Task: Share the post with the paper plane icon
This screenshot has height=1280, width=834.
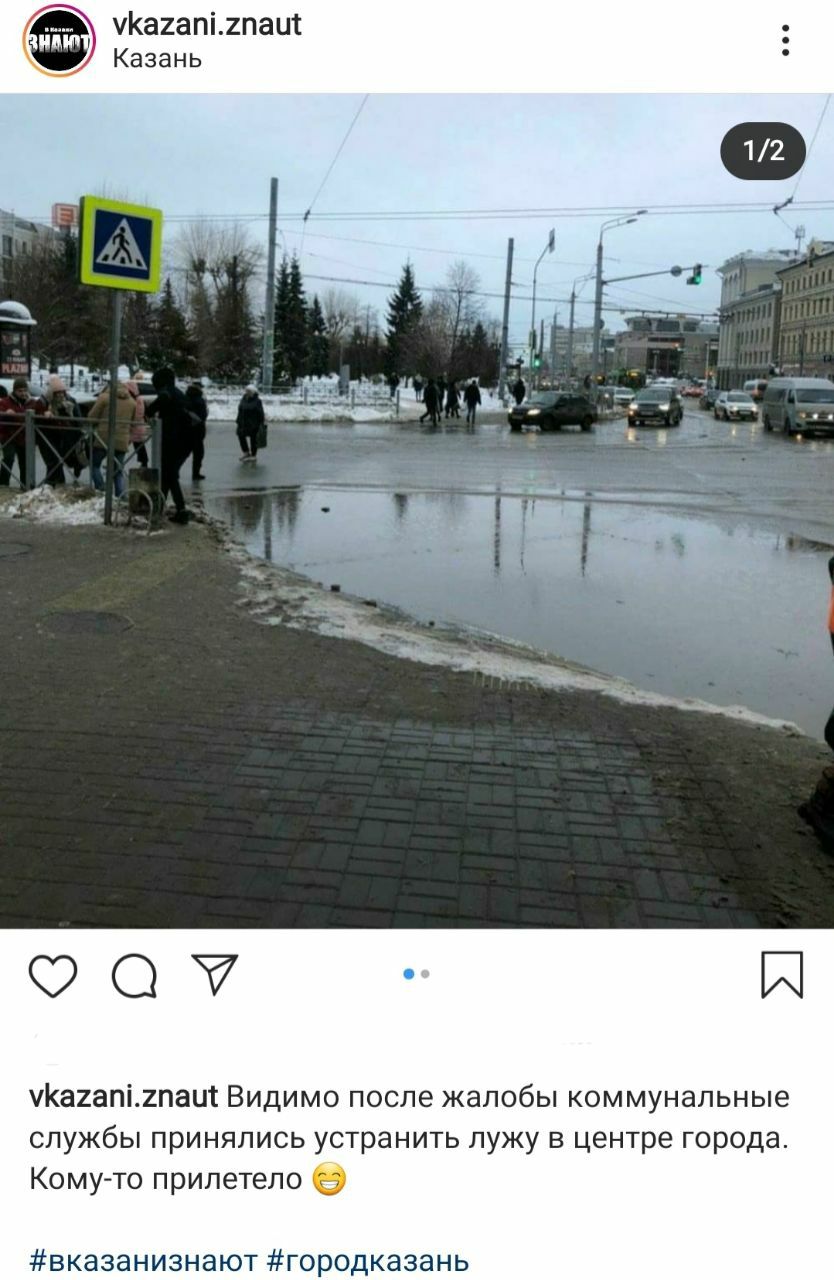Action: 214,974
